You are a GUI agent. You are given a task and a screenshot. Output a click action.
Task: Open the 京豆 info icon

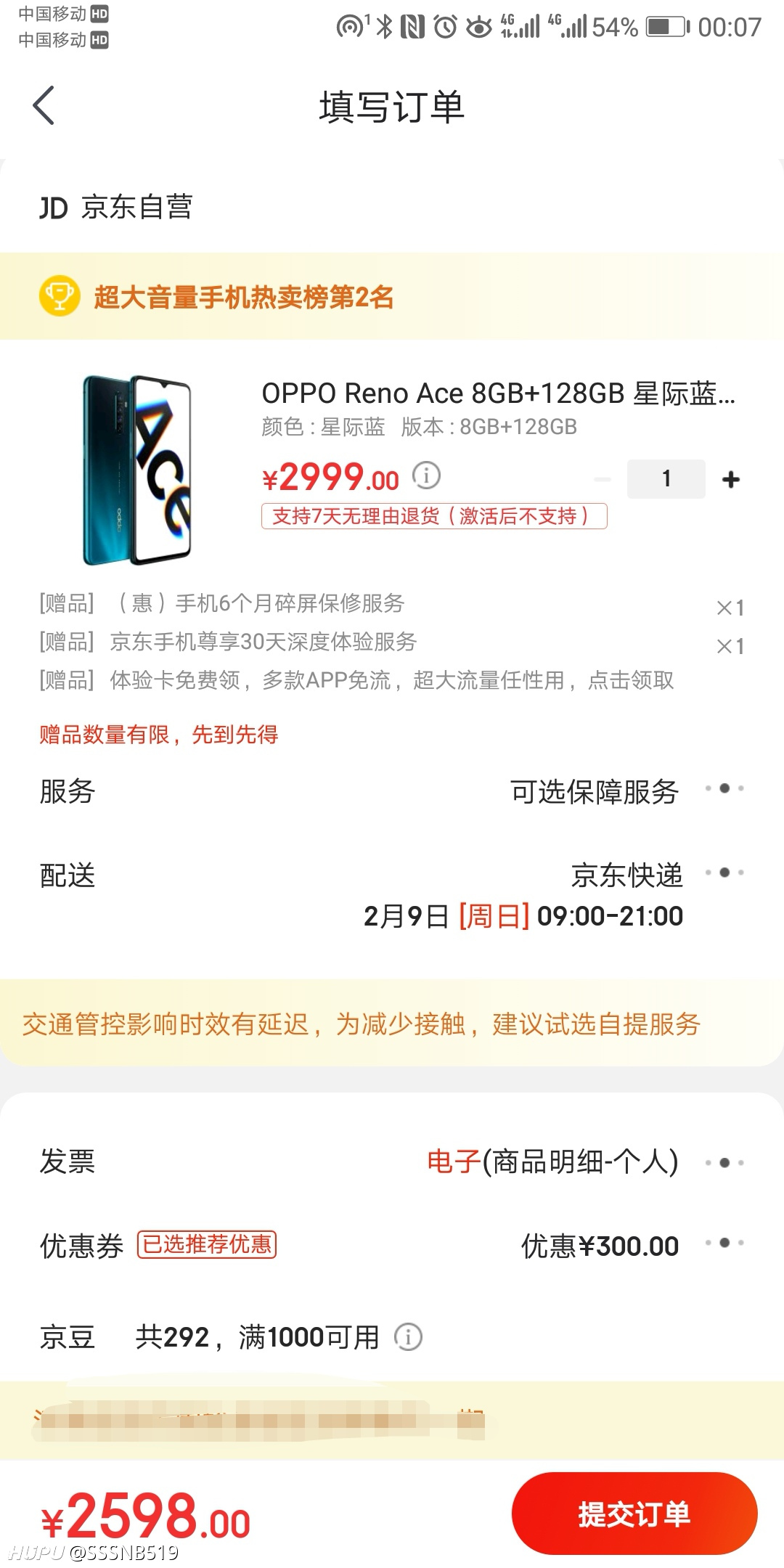pyautogui.click(x=408, y=1336)
